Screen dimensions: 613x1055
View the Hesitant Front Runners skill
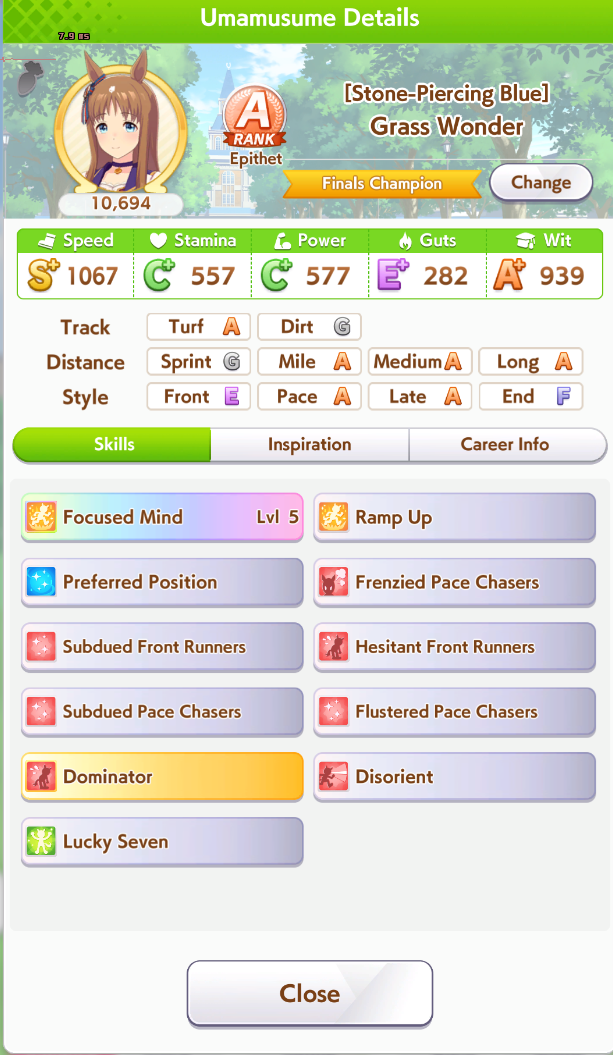click(x=454, y=648)
